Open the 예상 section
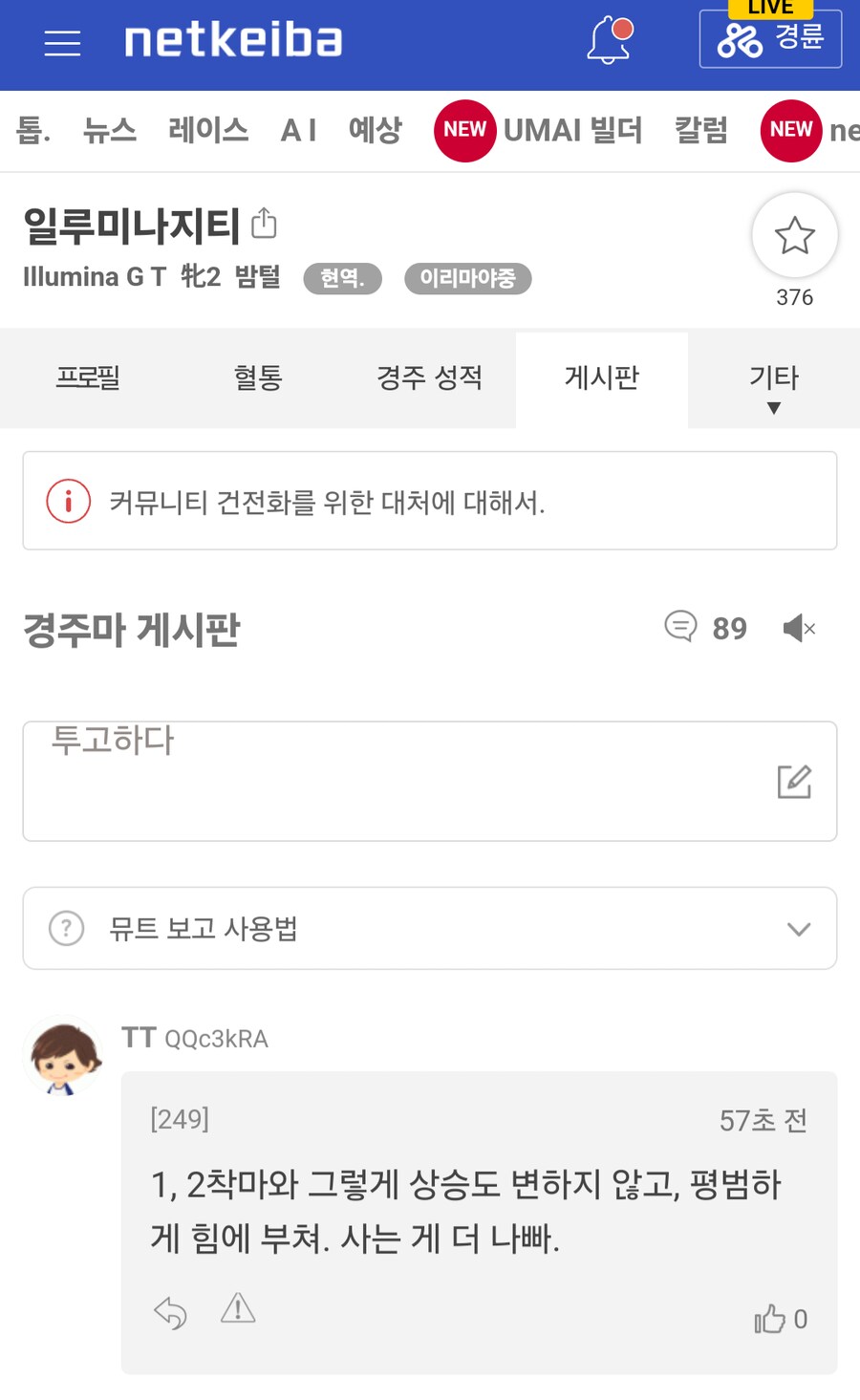Image resolution: width=860 pixels, height=1400 pixels. tap(375, 130)
